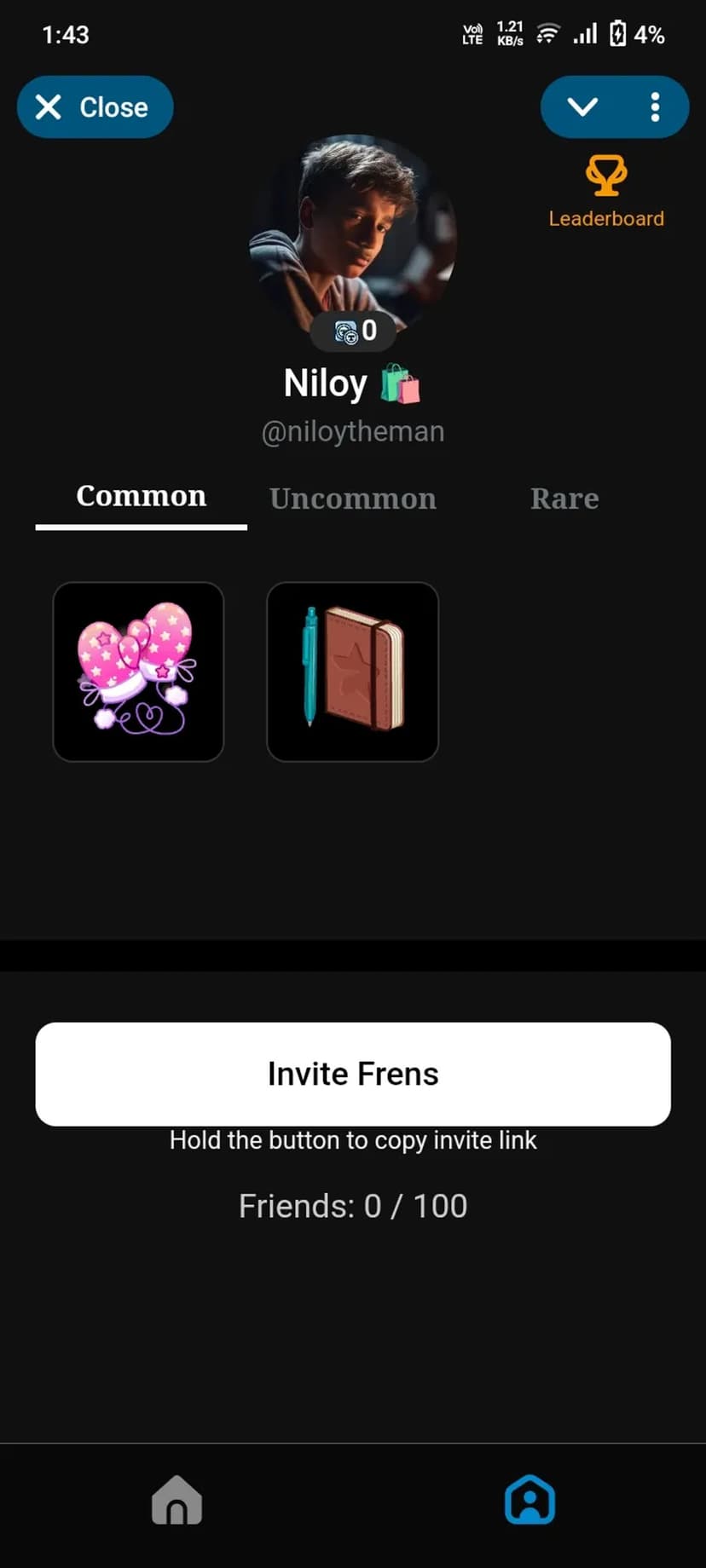Open the three-dot overflow menu

[x=655, y=107]
